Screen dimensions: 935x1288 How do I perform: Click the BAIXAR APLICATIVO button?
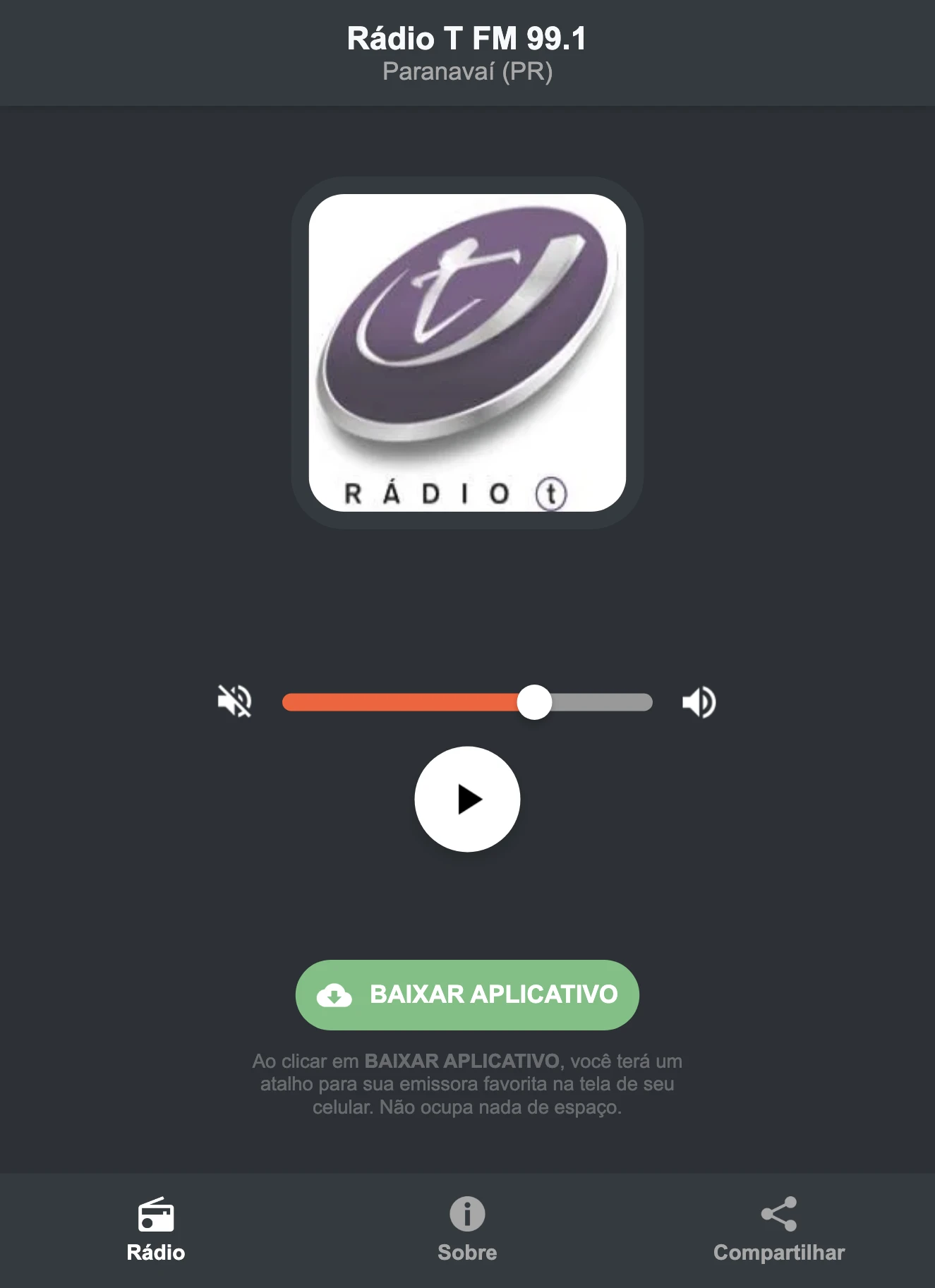point(467,995)
